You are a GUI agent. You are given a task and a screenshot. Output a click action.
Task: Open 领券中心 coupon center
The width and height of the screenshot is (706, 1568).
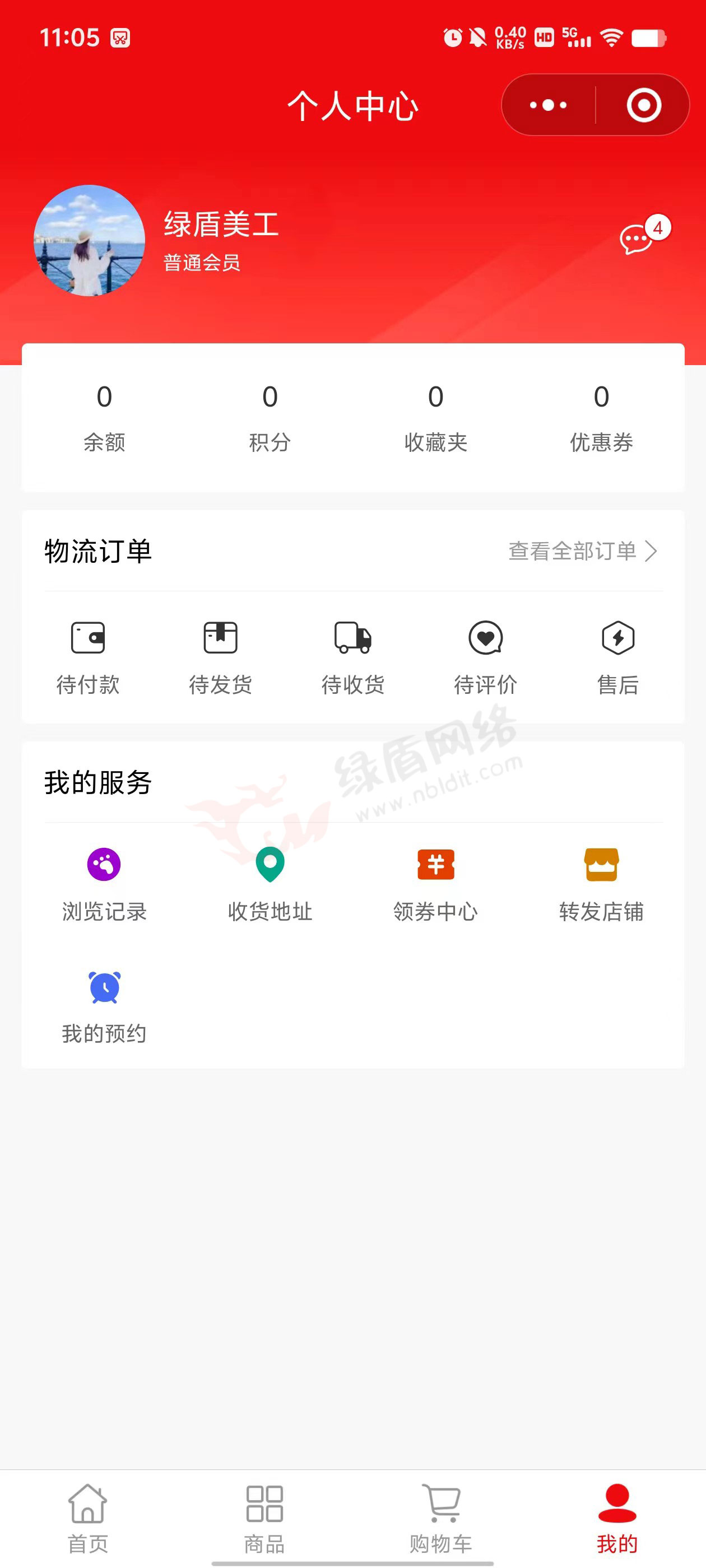[435, 884]
